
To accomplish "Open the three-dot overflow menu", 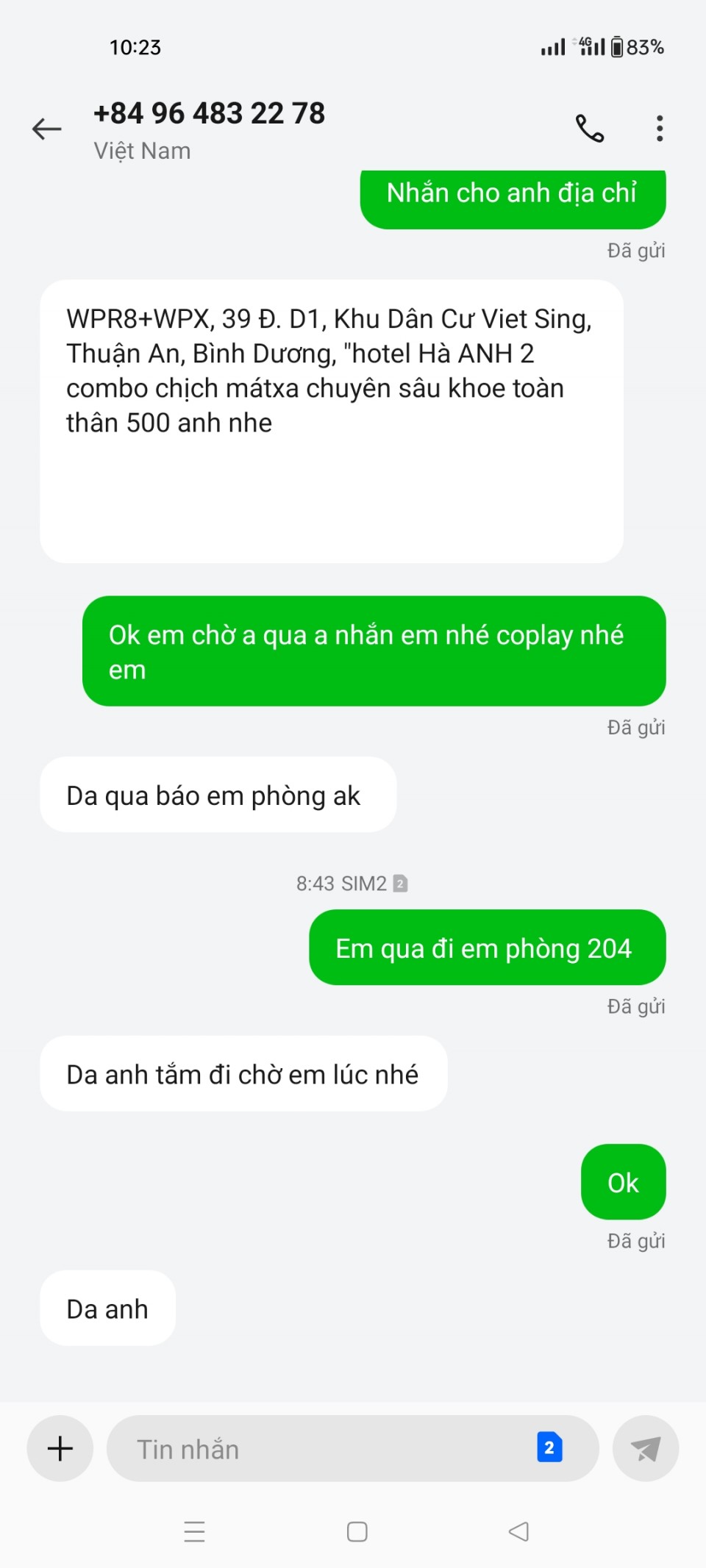I will pyautogui.click(x=660, y=129).
